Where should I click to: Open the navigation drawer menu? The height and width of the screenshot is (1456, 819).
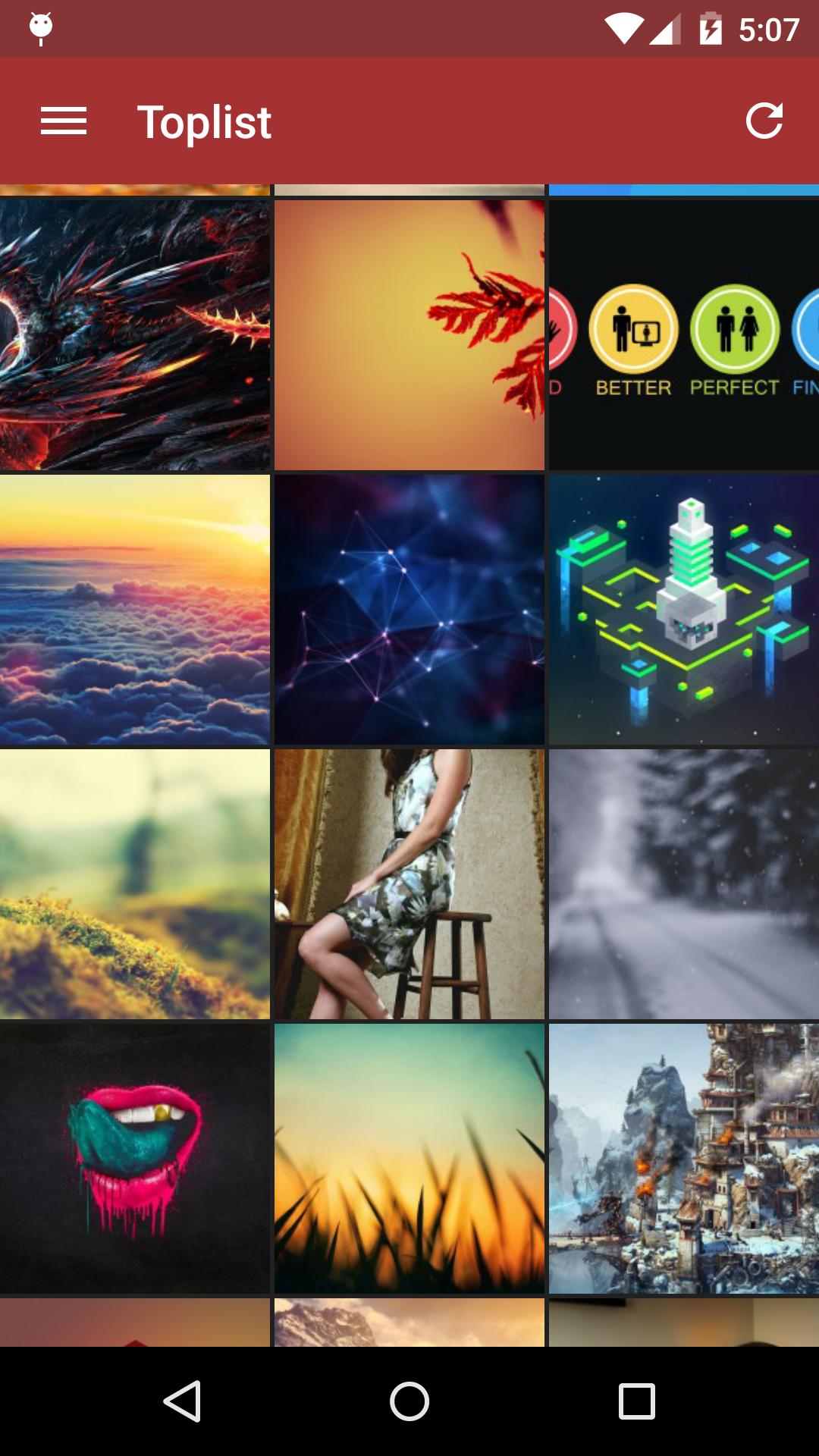click(x=64, y=121)
